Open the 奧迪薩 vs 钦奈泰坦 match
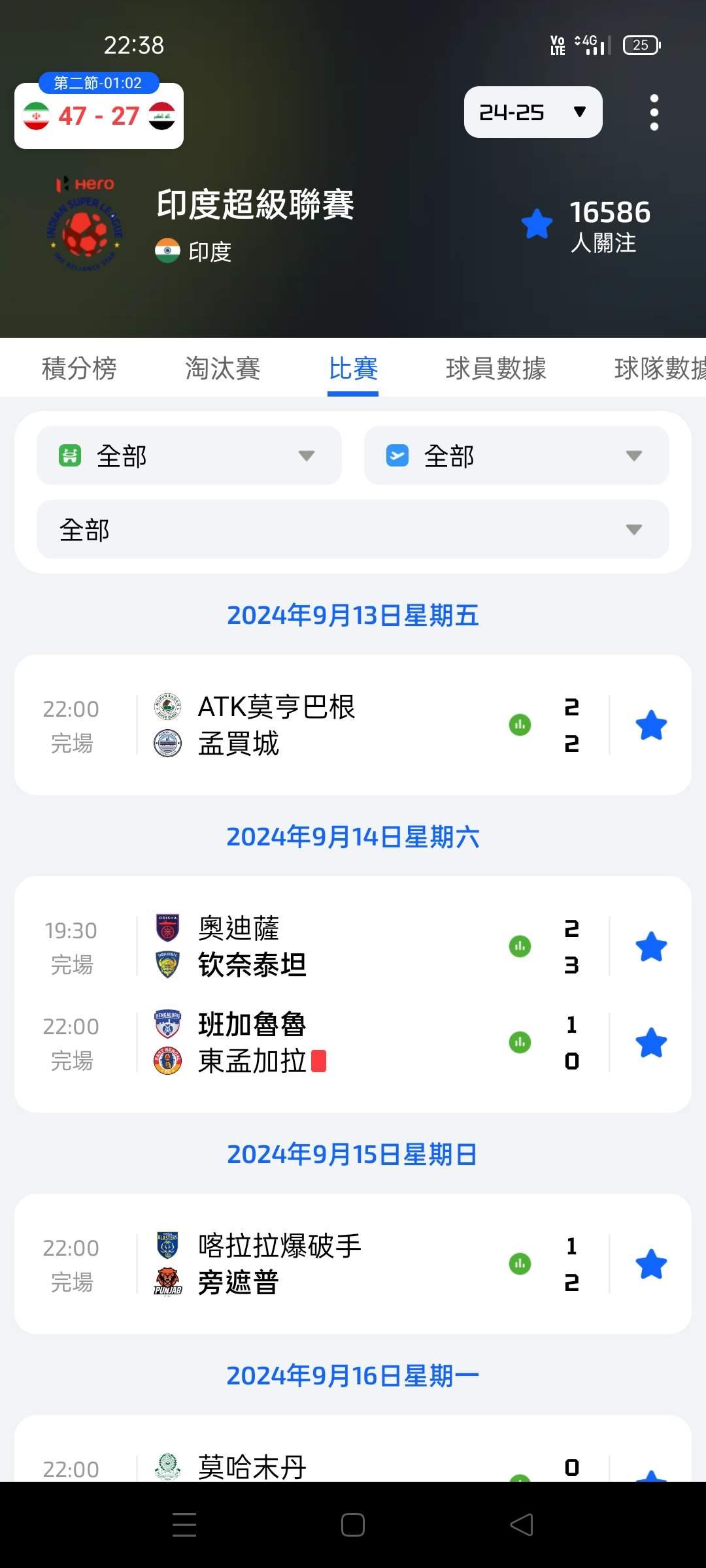 point(314,947)
